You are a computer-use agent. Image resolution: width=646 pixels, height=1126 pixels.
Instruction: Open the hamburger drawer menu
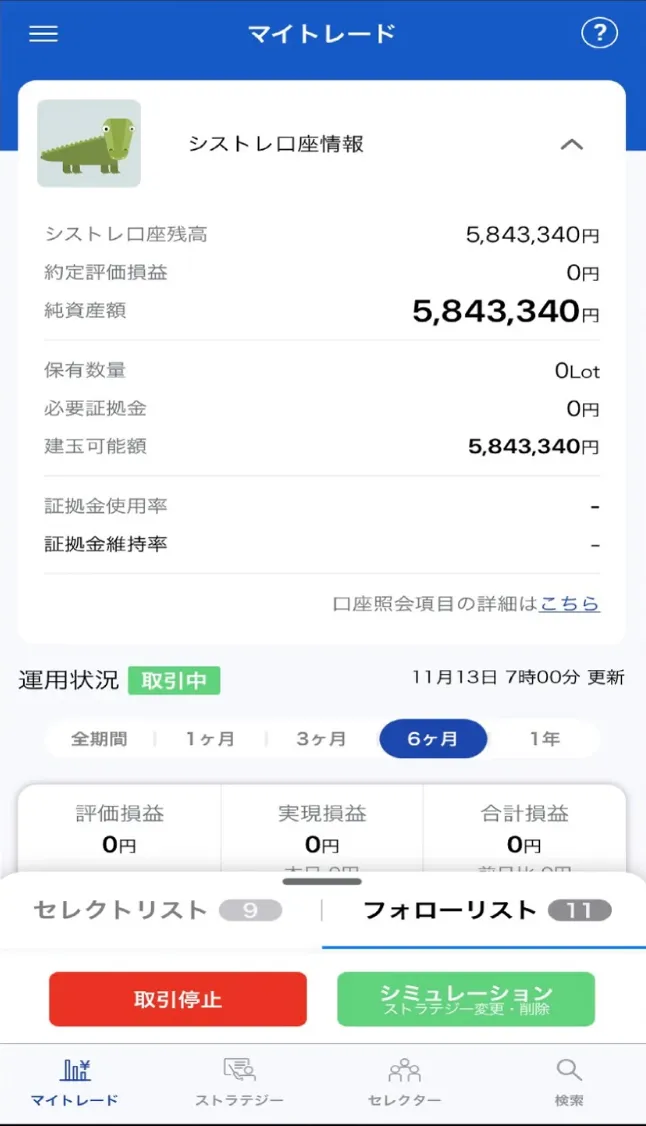44,34
